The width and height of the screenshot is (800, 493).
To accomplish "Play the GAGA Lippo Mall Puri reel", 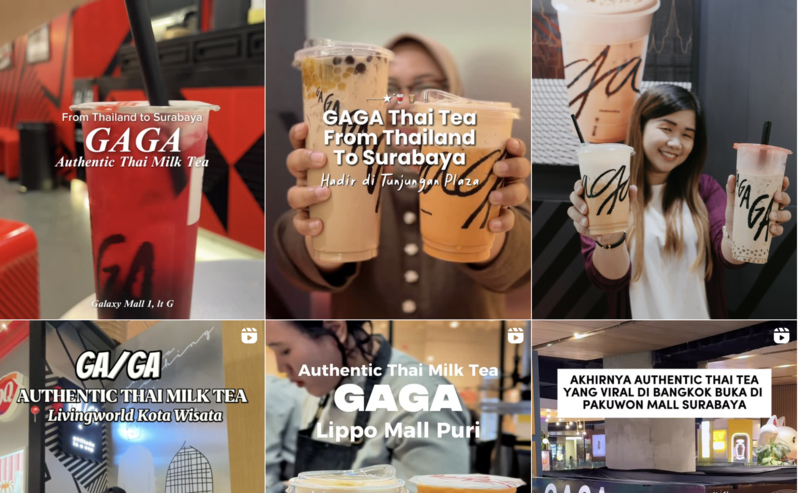I will coord(398,408).
